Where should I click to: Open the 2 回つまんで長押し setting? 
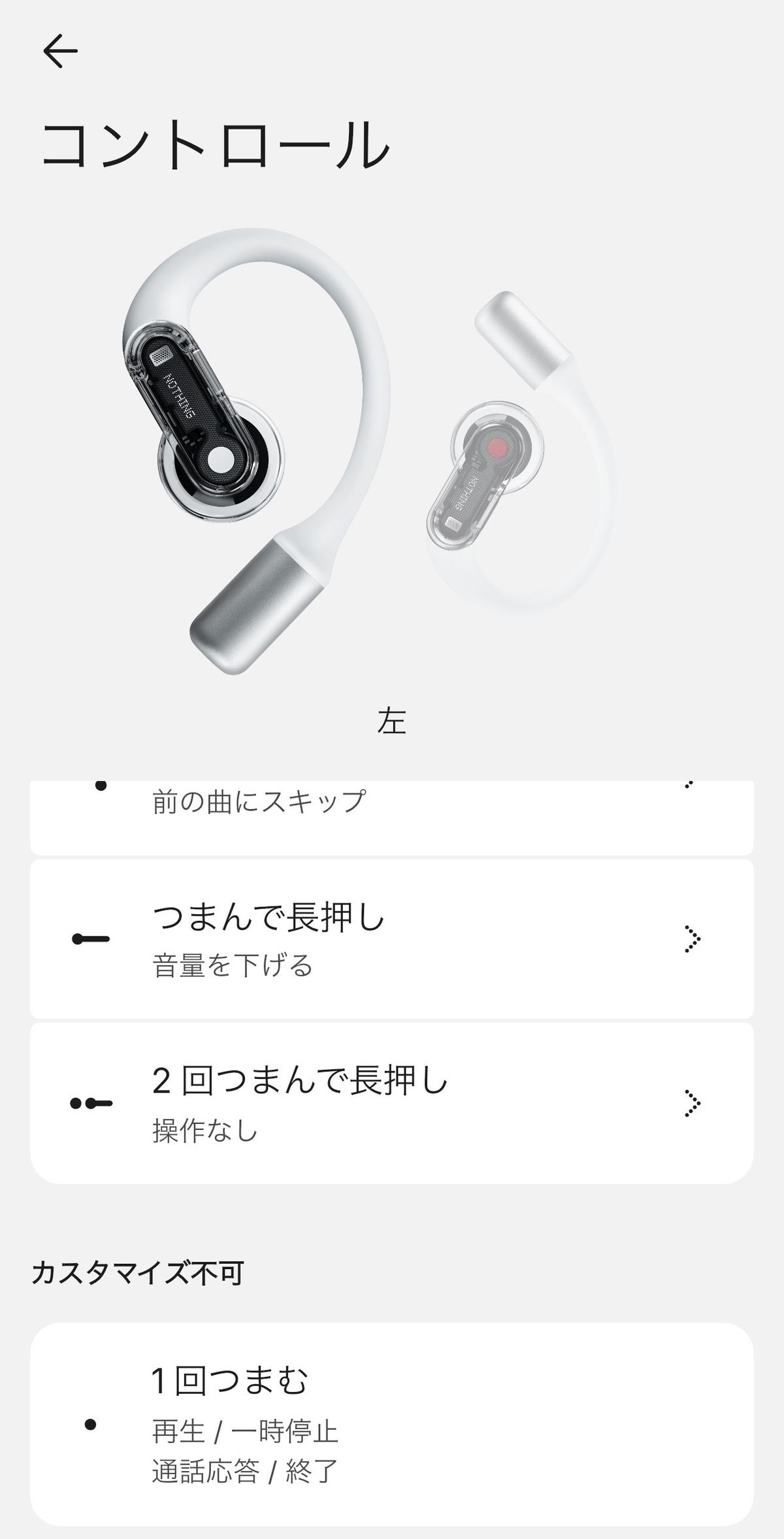coord(391,1103)
